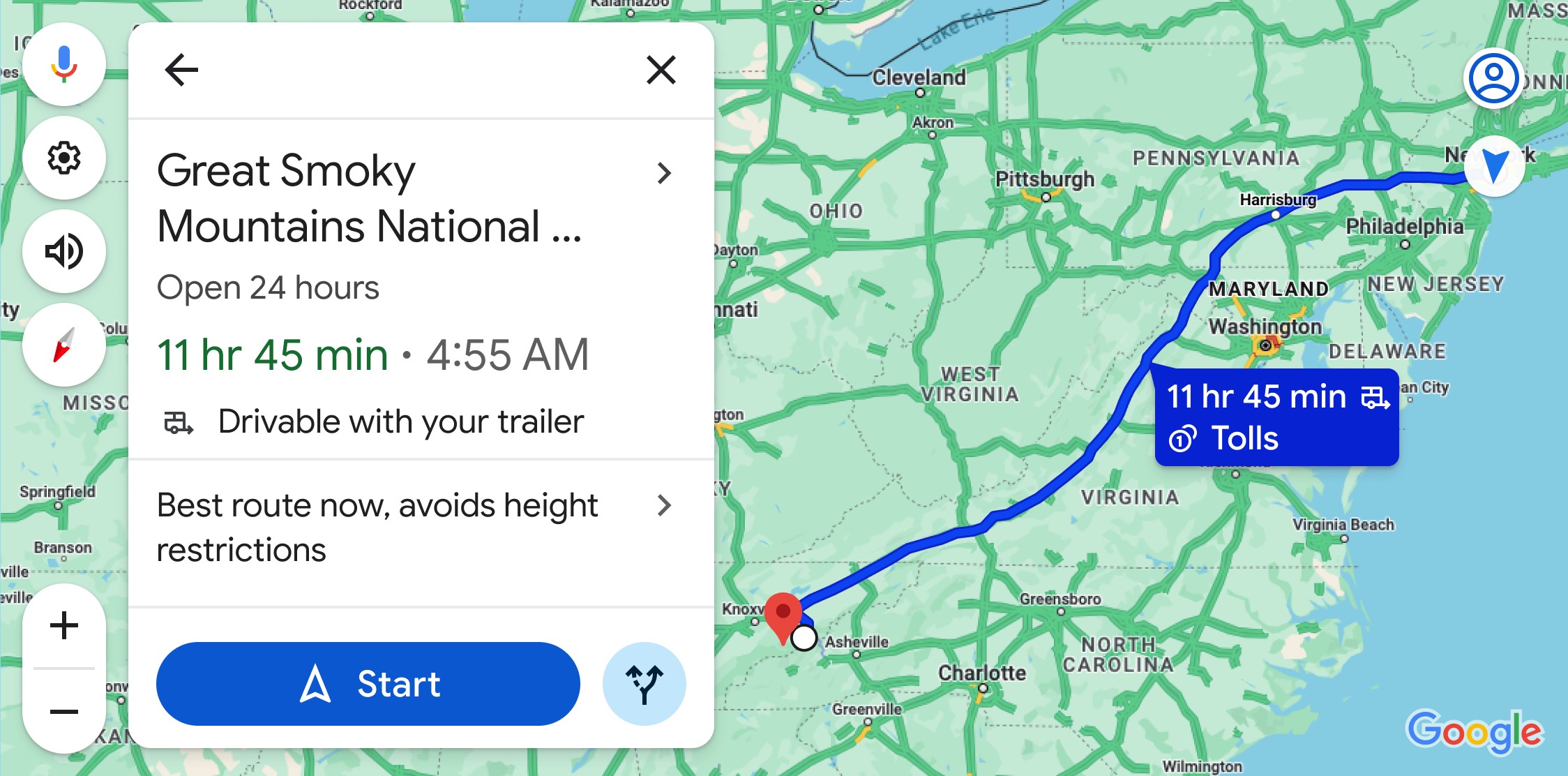Go back with the arrow
Screen dimensions: 1568x776
181,70
